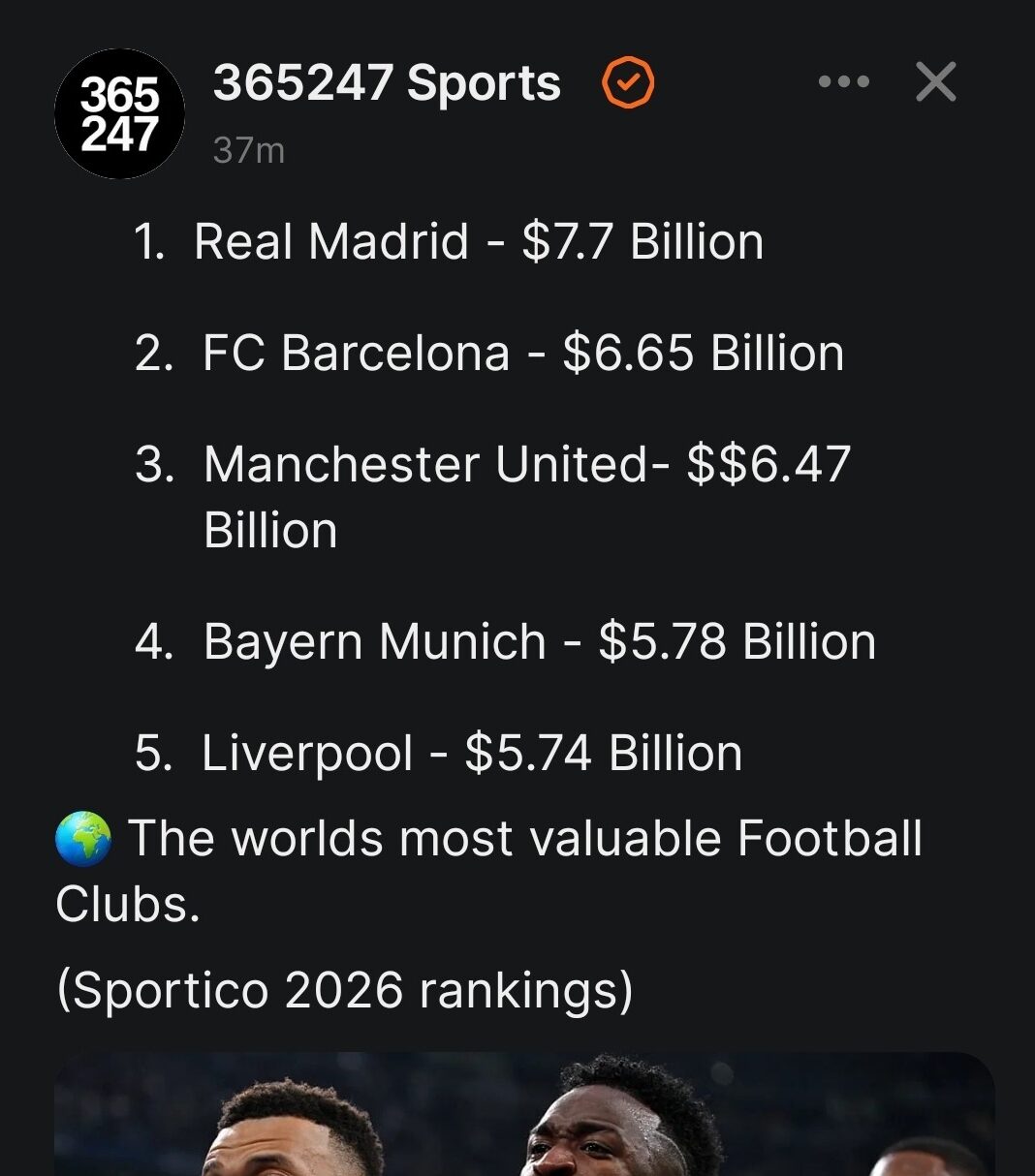This screenshot has width=1035, height=1176.
Task: Open the post's three-dot options menu
Action: coord(843,82)
